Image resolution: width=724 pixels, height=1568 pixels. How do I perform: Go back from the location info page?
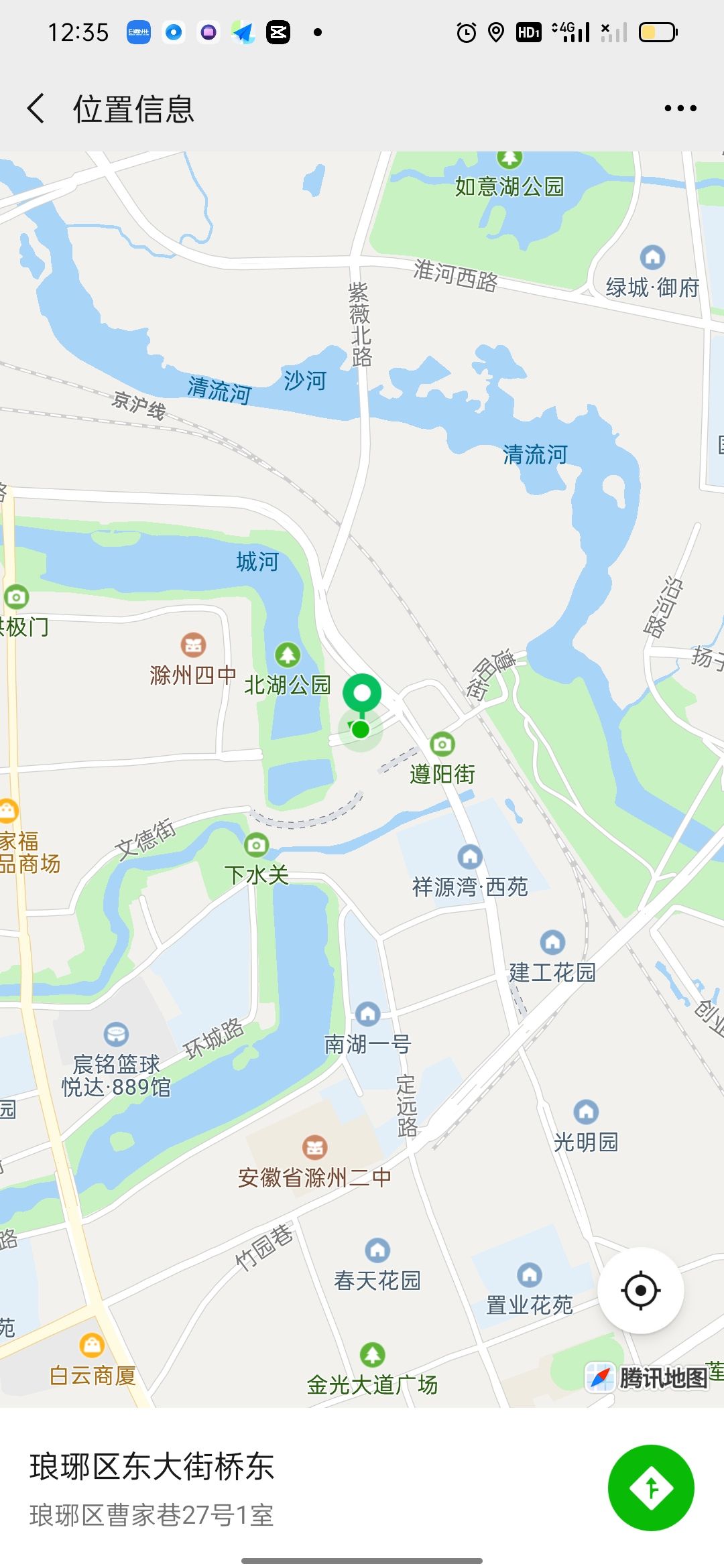coord(36,109)
